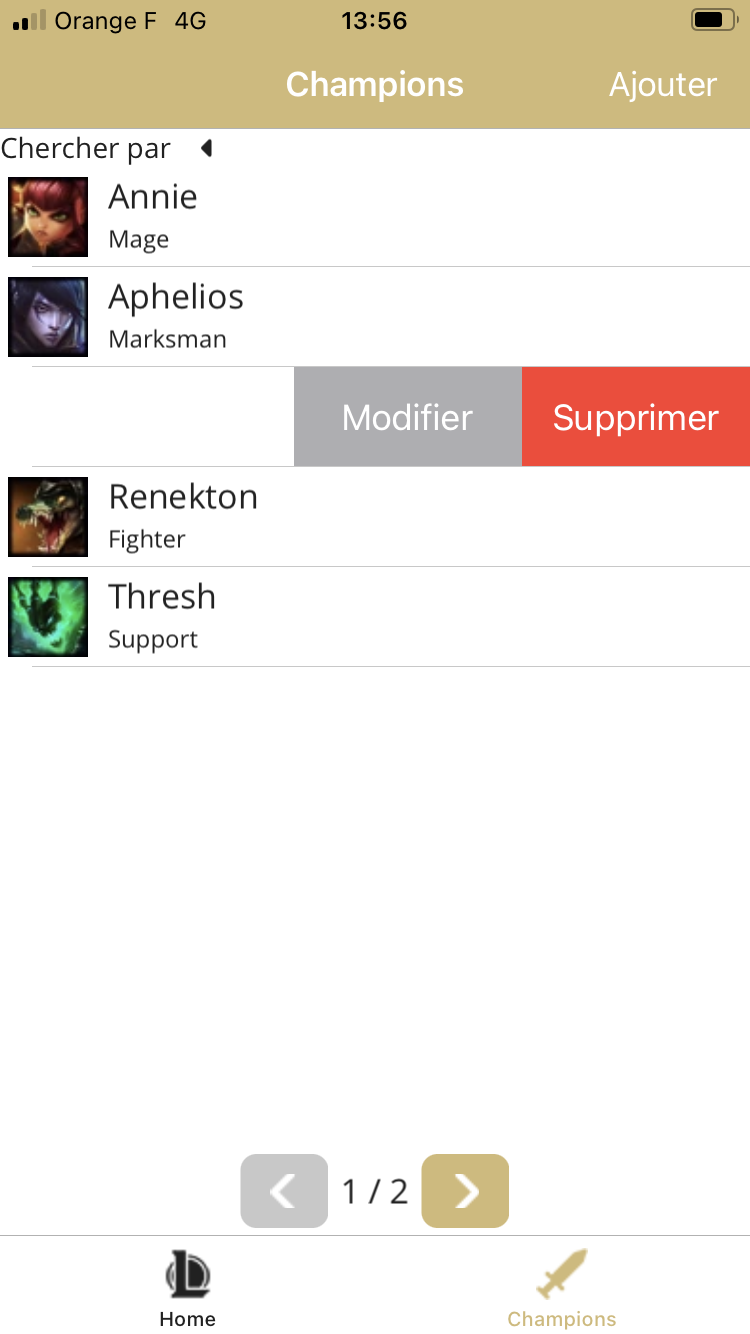Tap the previous page arrow
Image resolution: width=750 pixels, height=1334 pixels.
click(284, 1191)
